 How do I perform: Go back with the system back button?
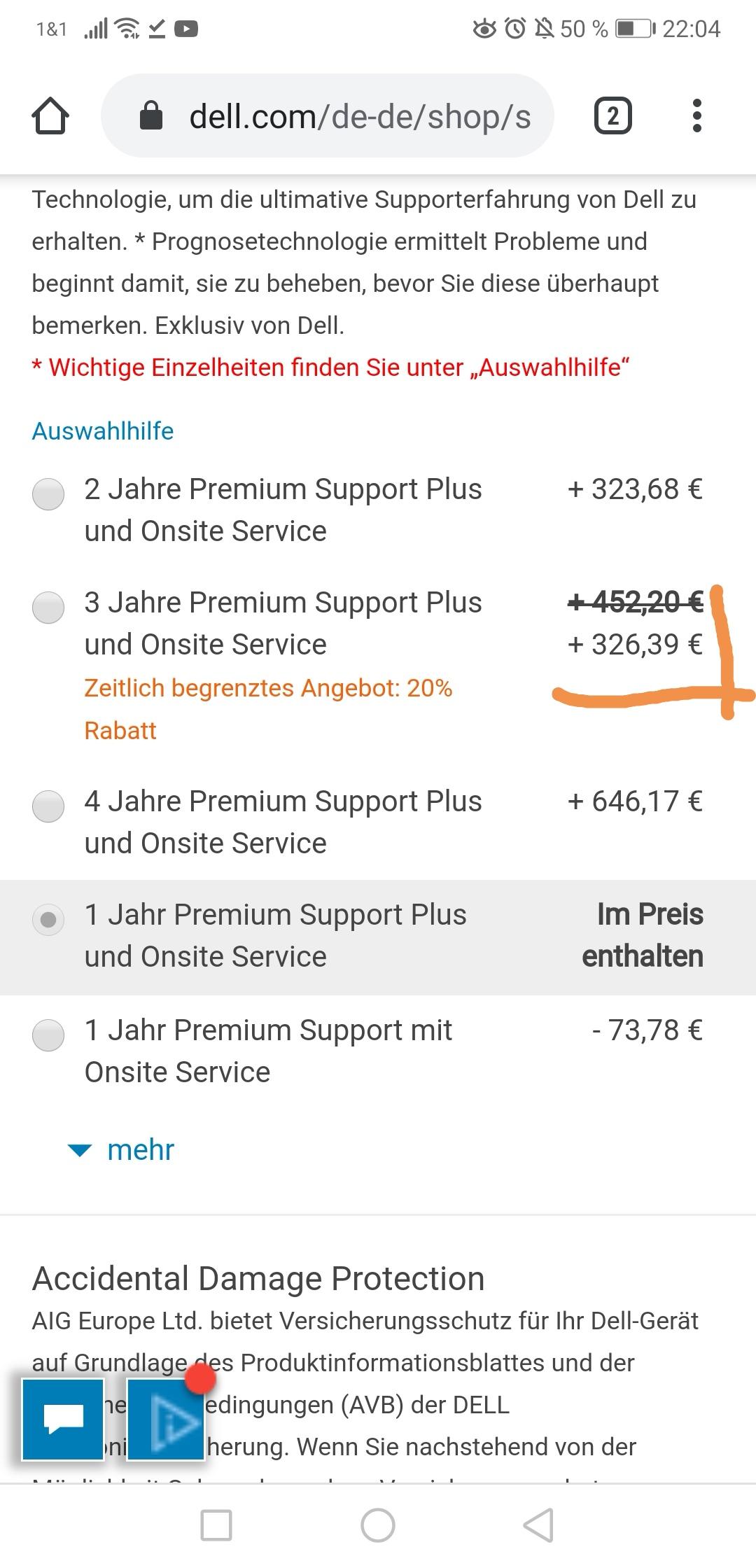pos(538,1525)
